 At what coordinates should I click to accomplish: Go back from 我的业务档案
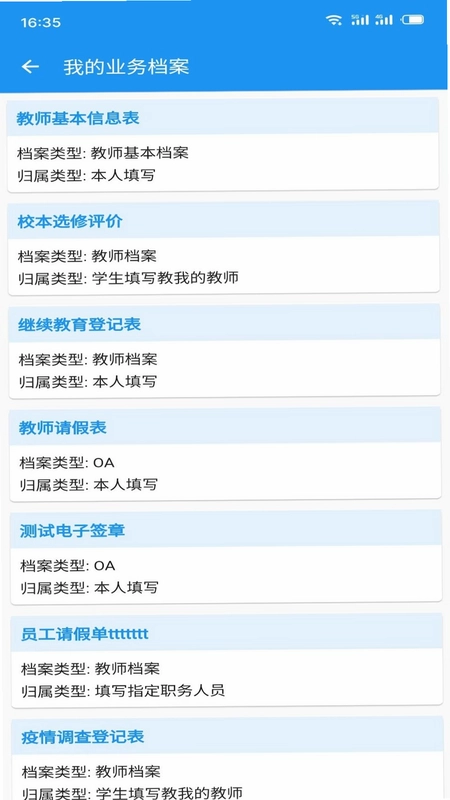tap(30, 67)
